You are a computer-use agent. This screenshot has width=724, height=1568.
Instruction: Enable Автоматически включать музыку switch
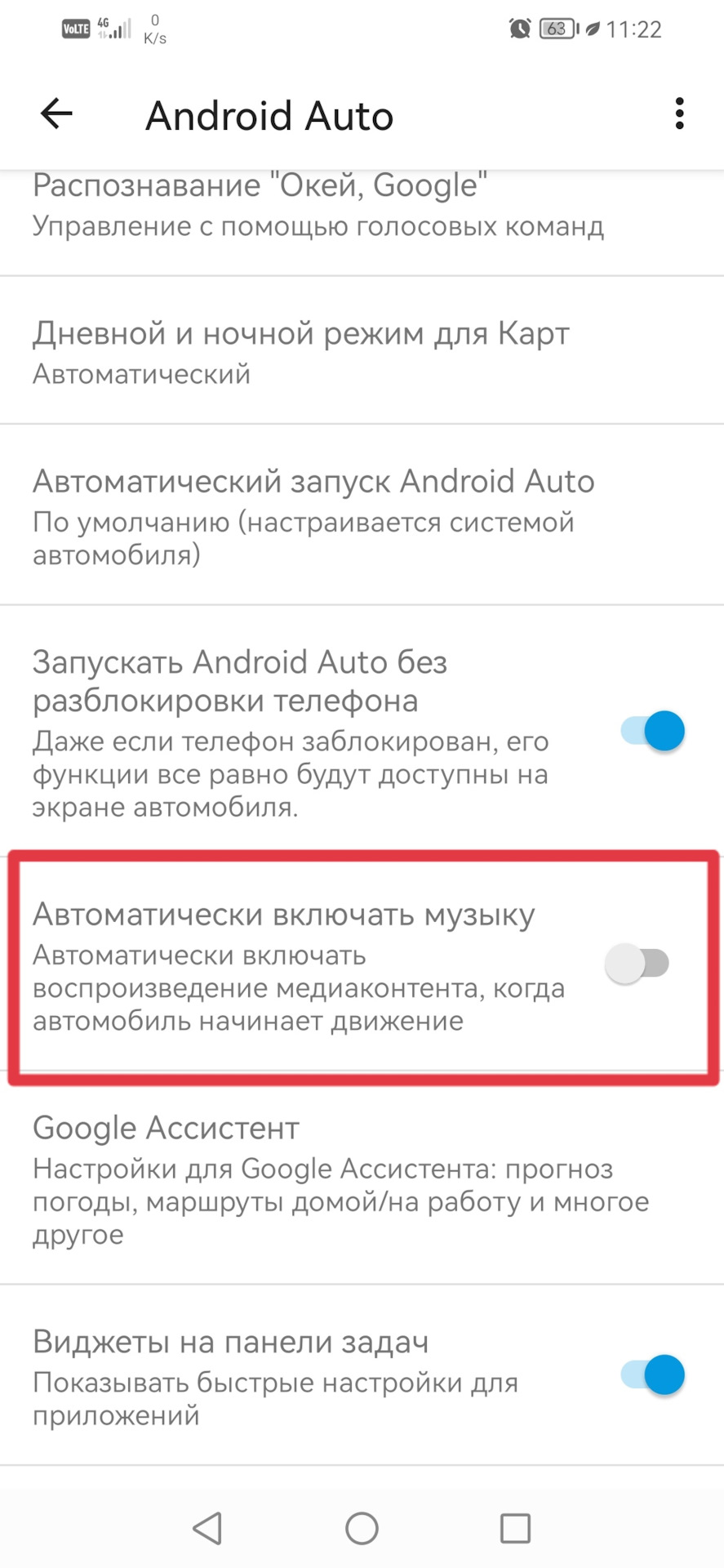coord(637,964)
